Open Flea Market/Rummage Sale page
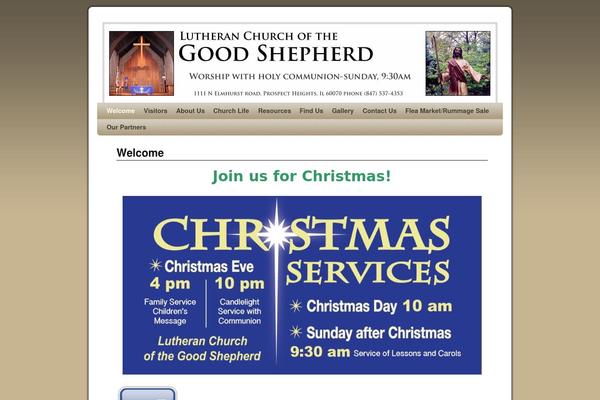600x400 pixels. click(x=447, y=111)
